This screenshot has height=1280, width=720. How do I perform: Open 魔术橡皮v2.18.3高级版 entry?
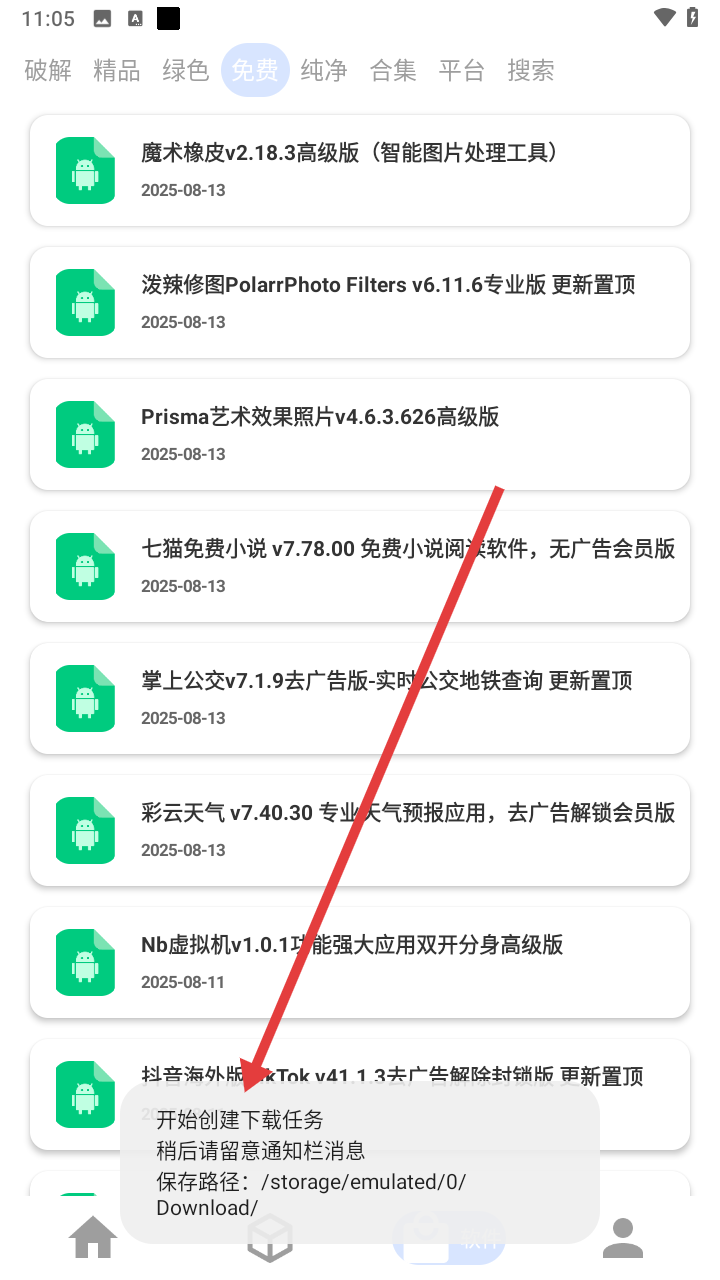pos(360,170)
